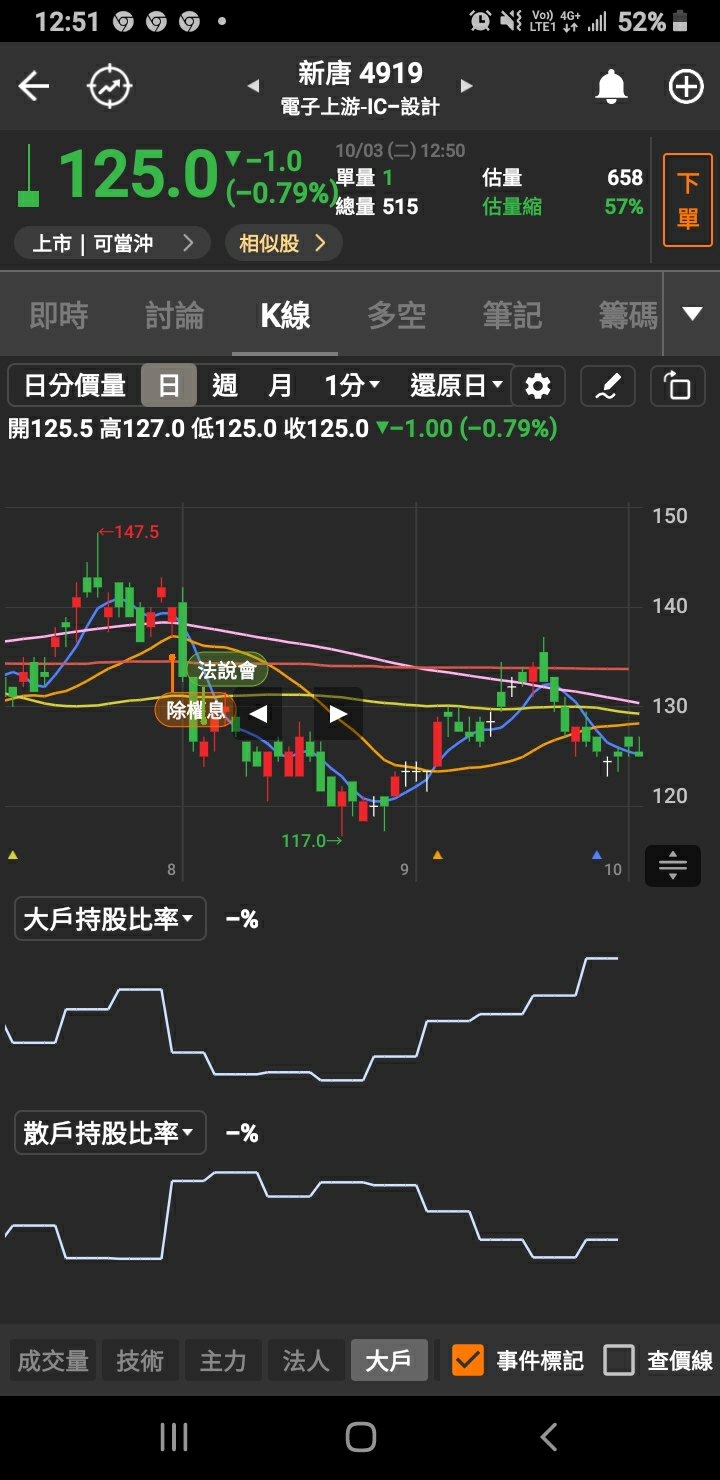Switch to the 多空 tab
This screenshot has width=720, height=1480.
tap(397, 316)
